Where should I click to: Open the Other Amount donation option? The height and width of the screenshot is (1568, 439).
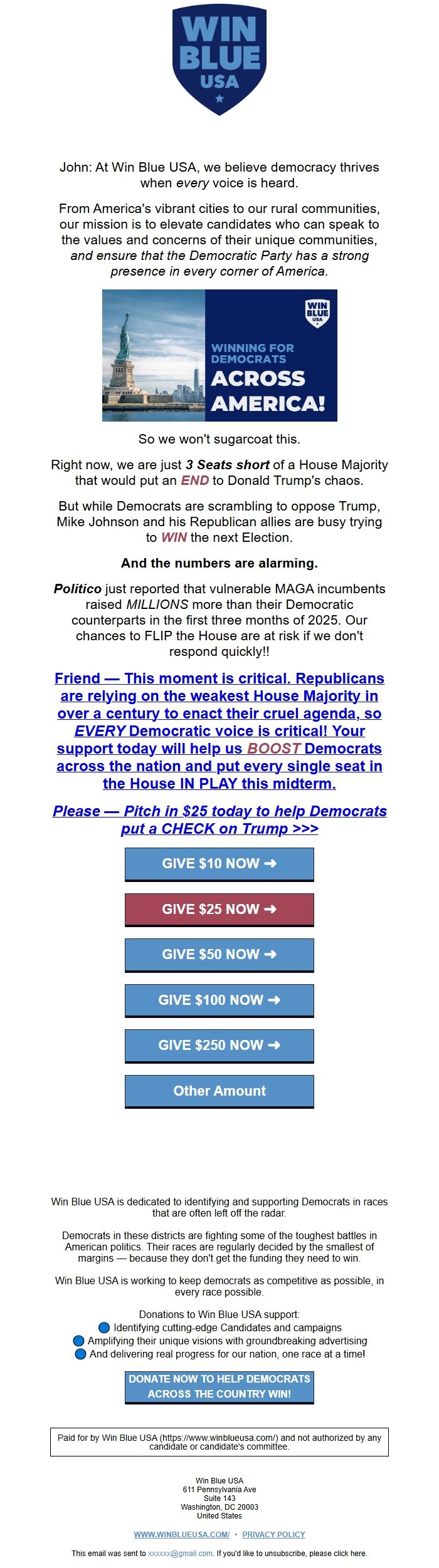click(219, 1091)
